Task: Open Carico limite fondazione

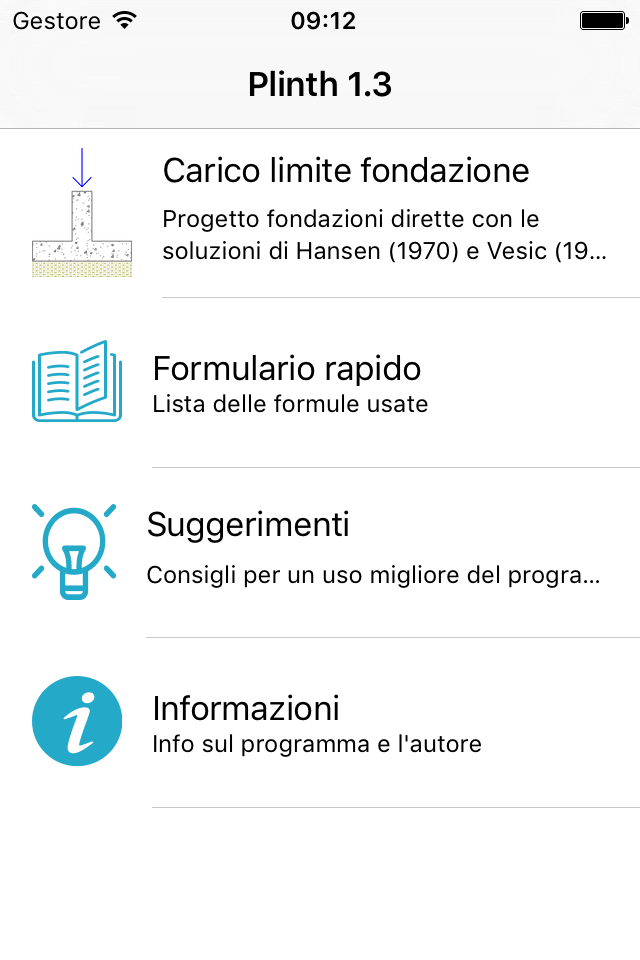Action: (x=345, y=212)
